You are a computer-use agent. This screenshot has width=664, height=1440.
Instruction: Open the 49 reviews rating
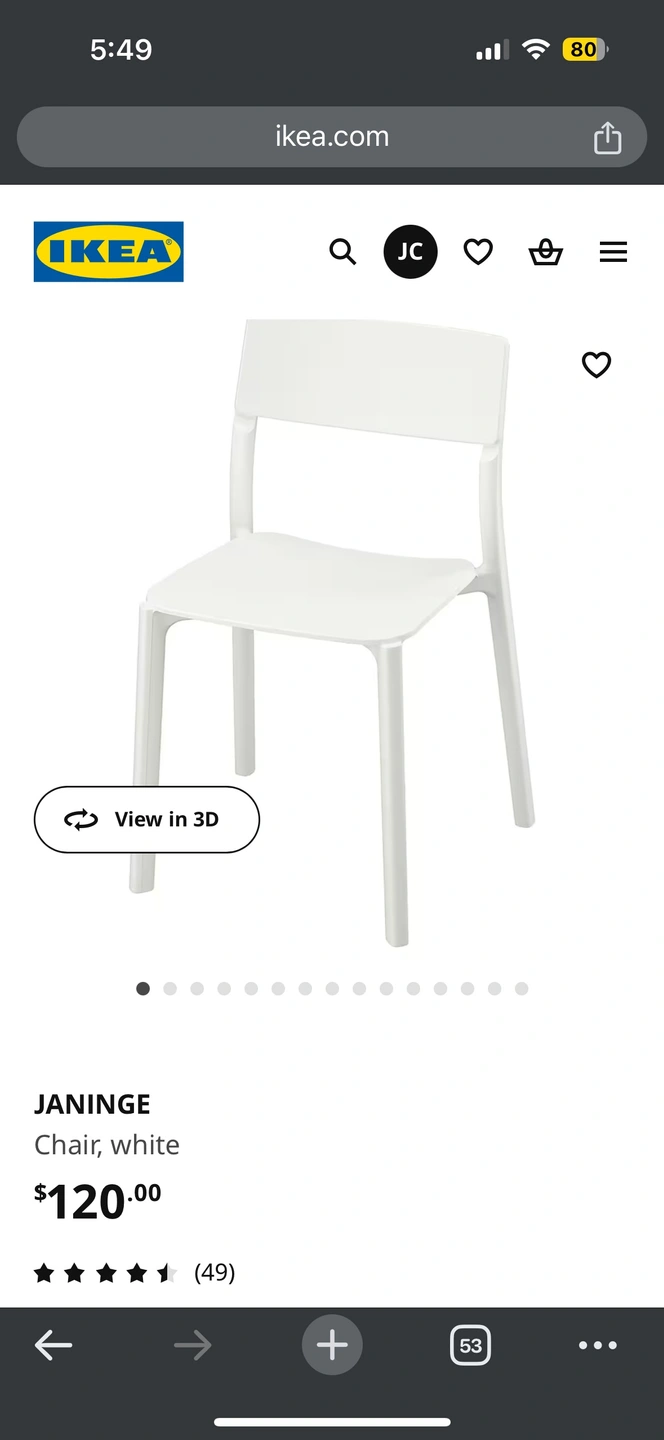point(134,1273)
